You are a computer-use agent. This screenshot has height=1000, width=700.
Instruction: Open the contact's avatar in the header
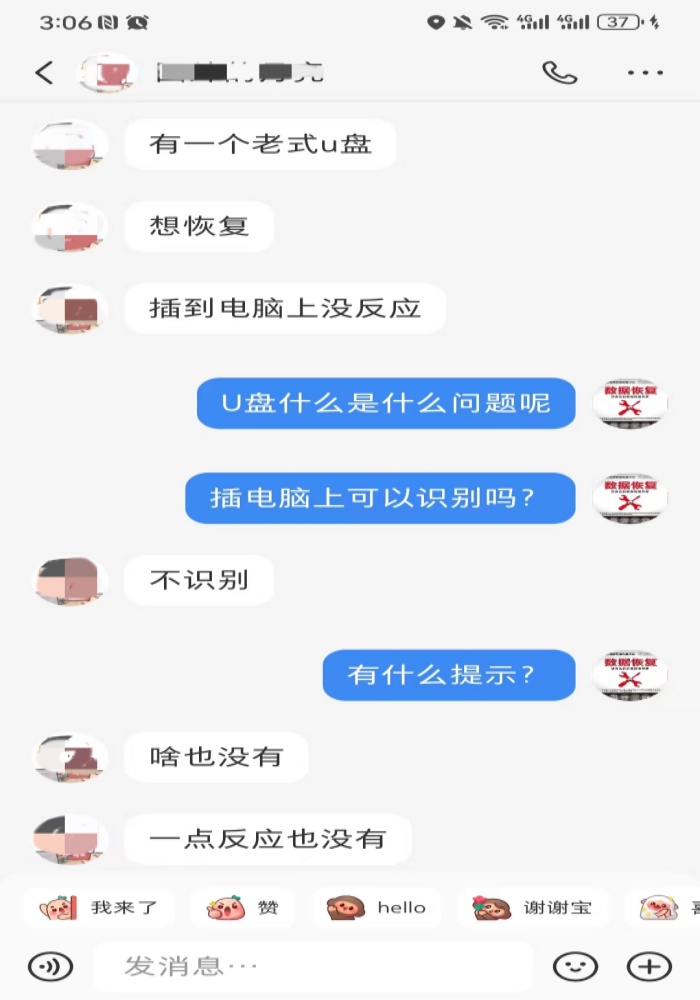108,73
